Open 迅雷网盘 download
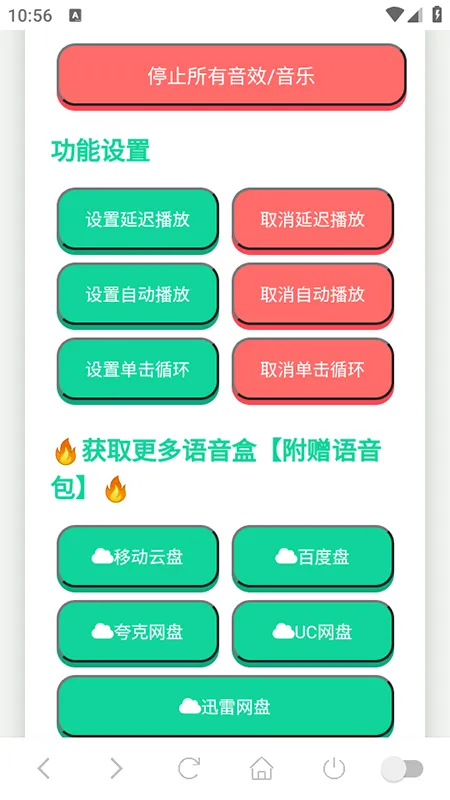 point(225,707)
